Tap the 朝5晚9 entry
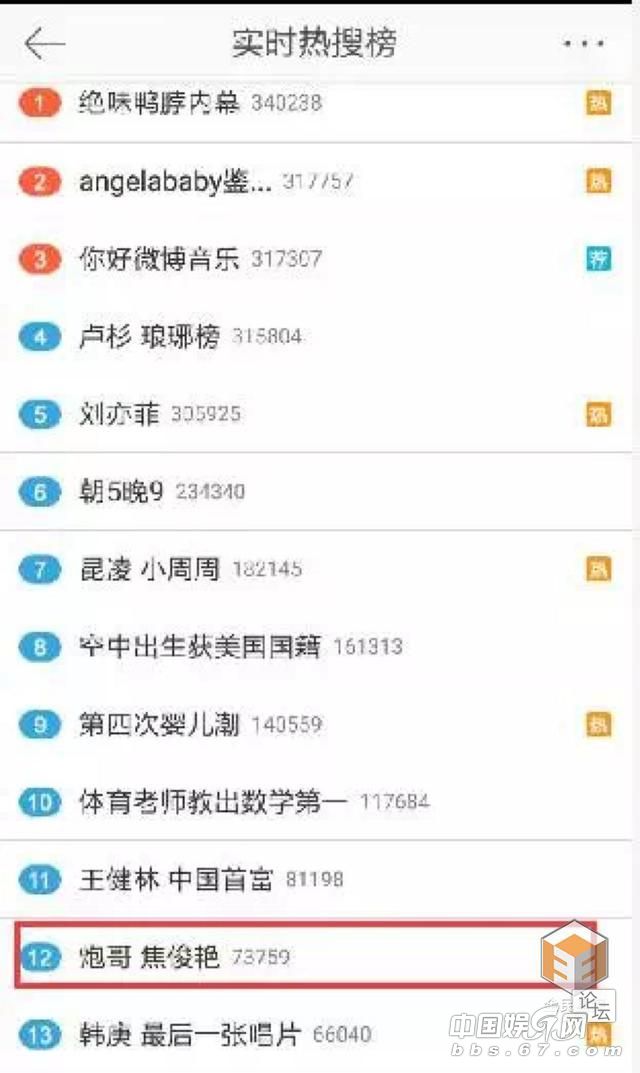The height and width of the screenshot is (1073, 640). 316,491
